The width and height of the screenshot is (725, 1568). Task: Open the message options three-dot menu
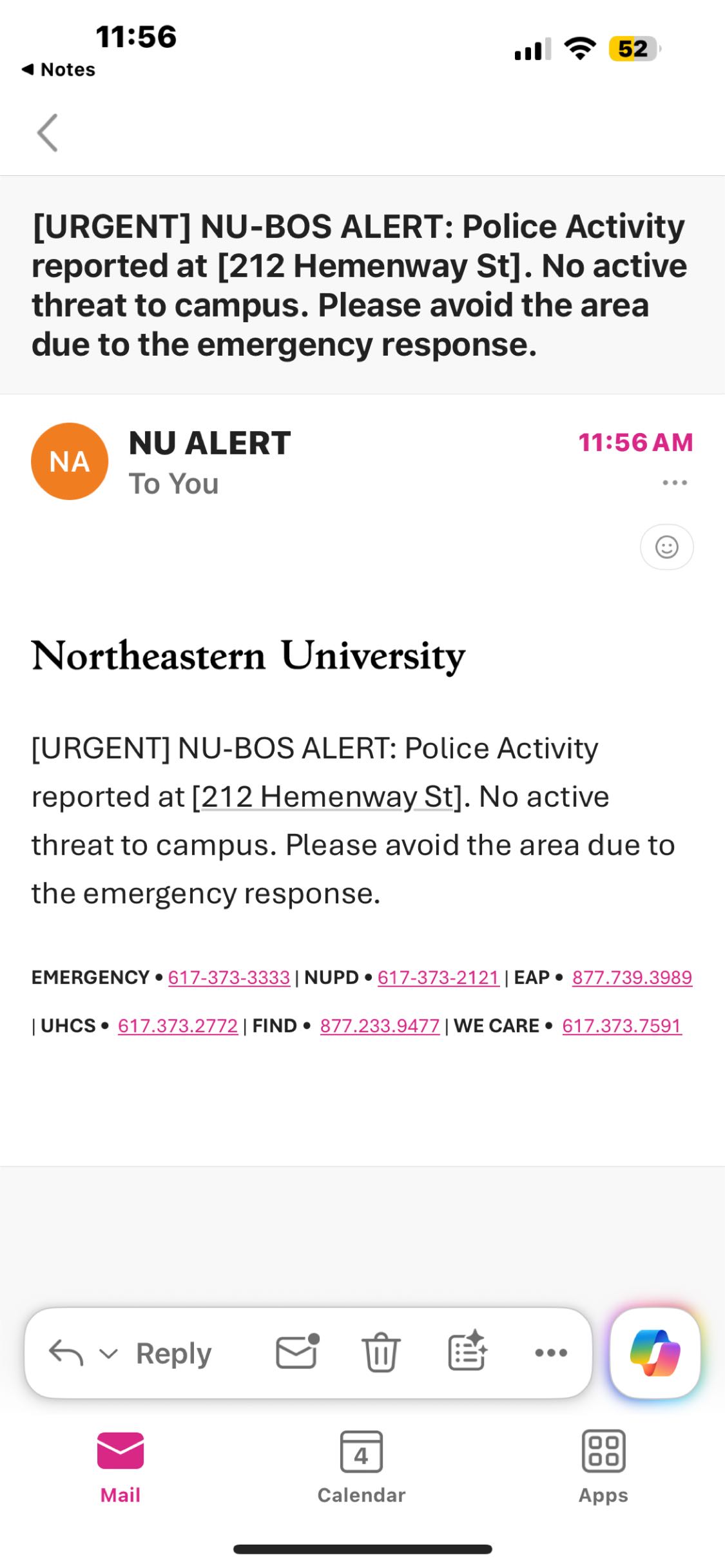tap(674, 483)
